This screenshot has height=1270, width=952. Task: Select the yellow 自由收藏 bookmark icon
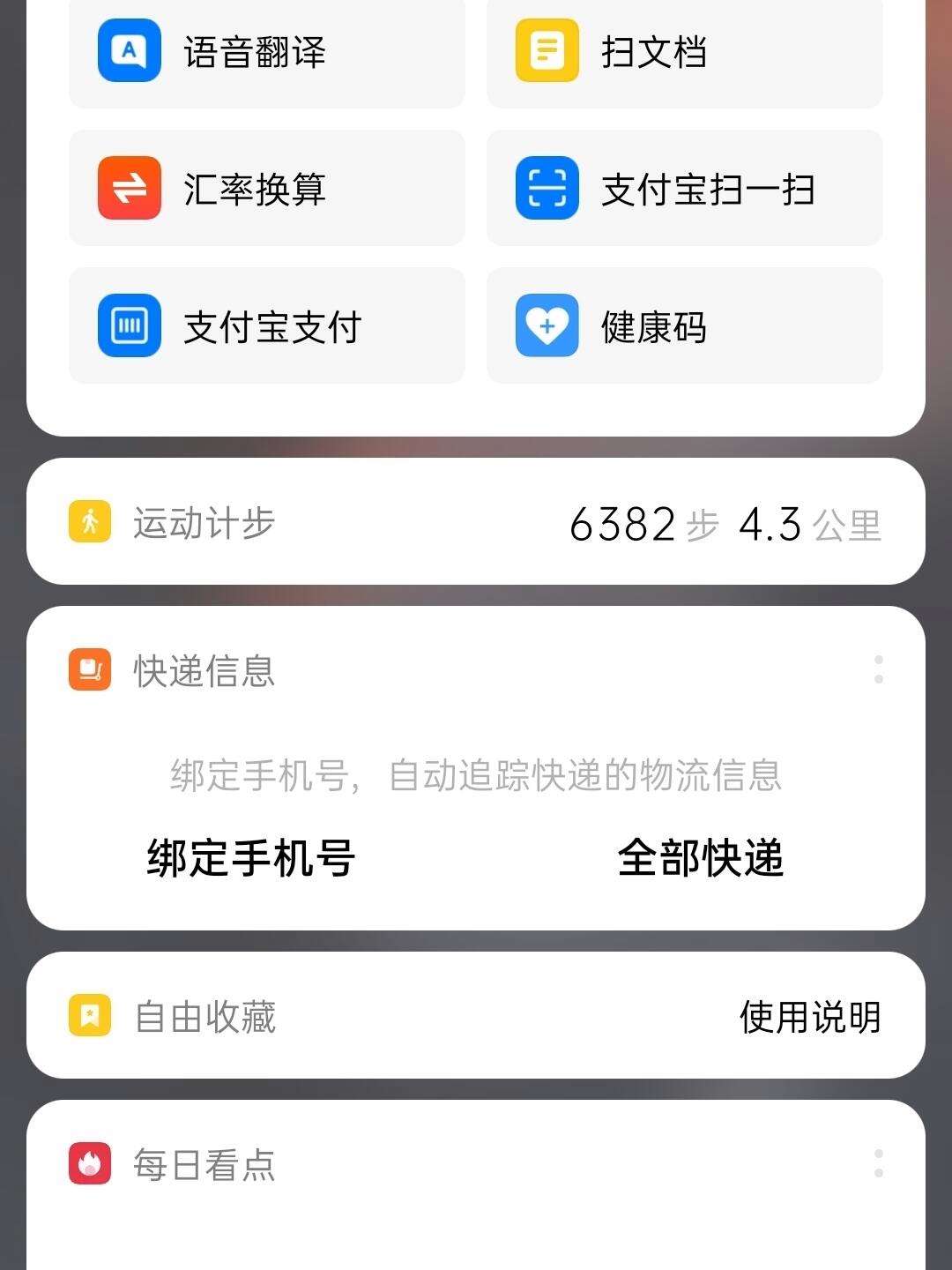point(87,1016)
